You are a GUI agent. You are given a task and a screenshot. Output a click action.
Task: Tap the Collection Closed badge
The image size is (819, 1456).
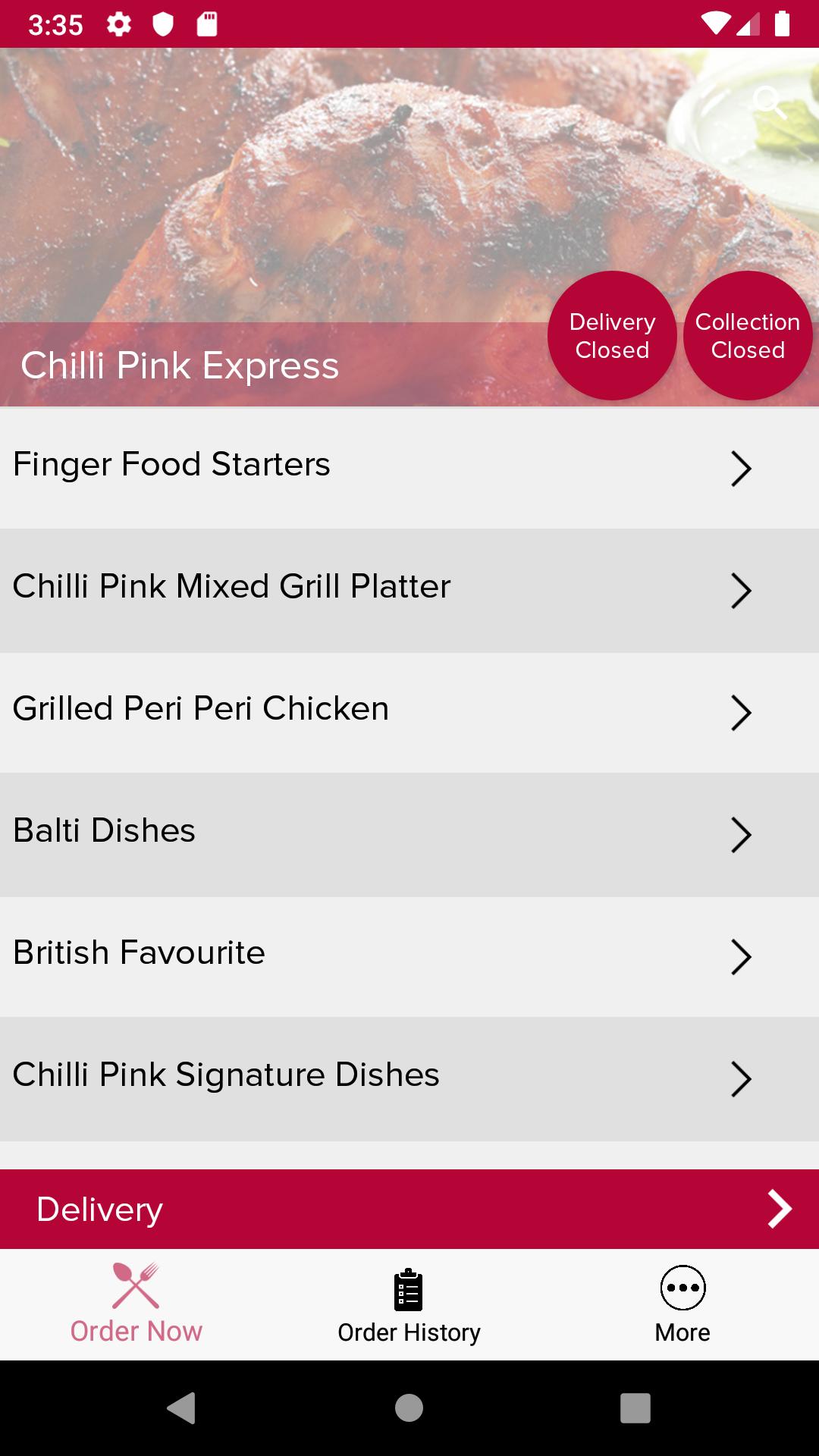(x=747, y=335)
